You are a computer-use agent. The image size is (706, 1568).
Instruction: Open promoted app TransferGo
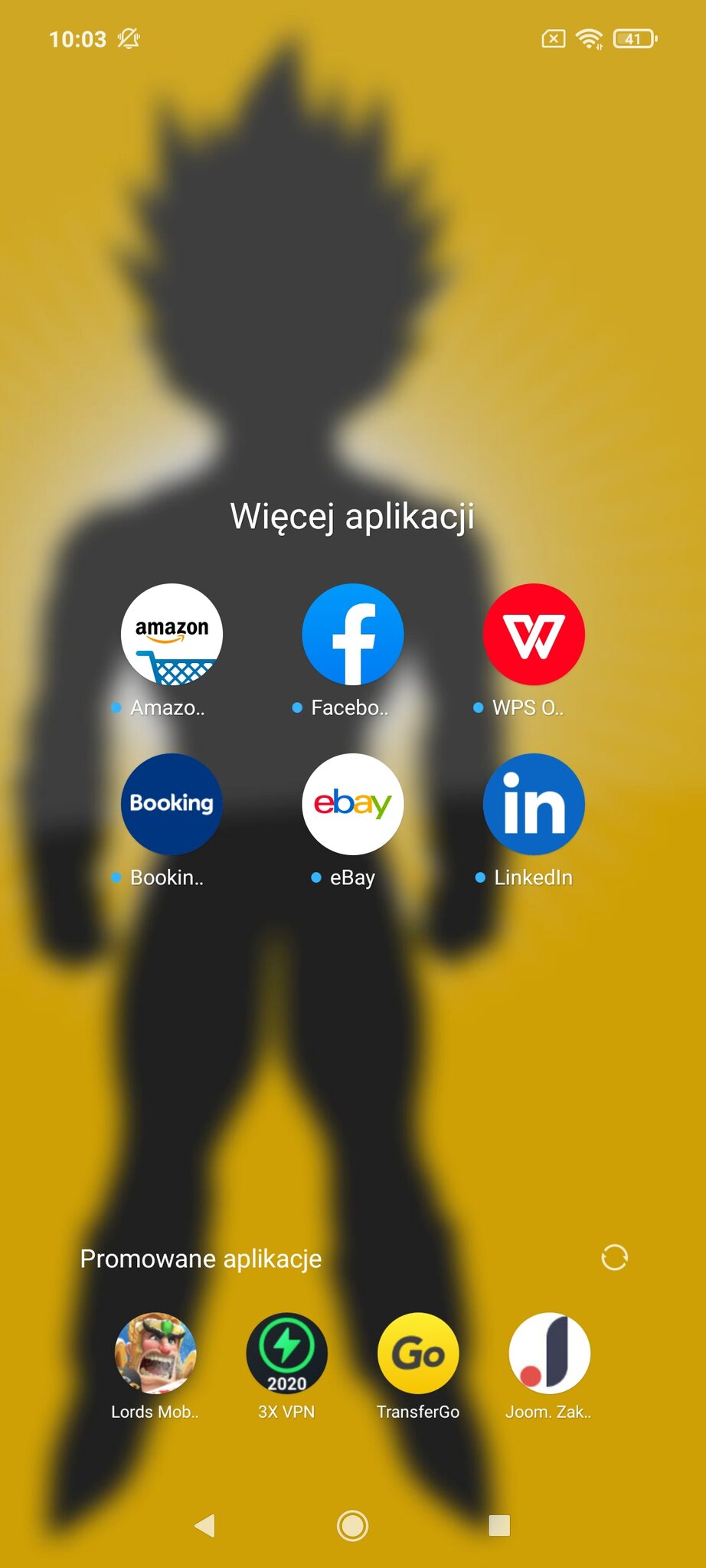(x=418, y=1353)
